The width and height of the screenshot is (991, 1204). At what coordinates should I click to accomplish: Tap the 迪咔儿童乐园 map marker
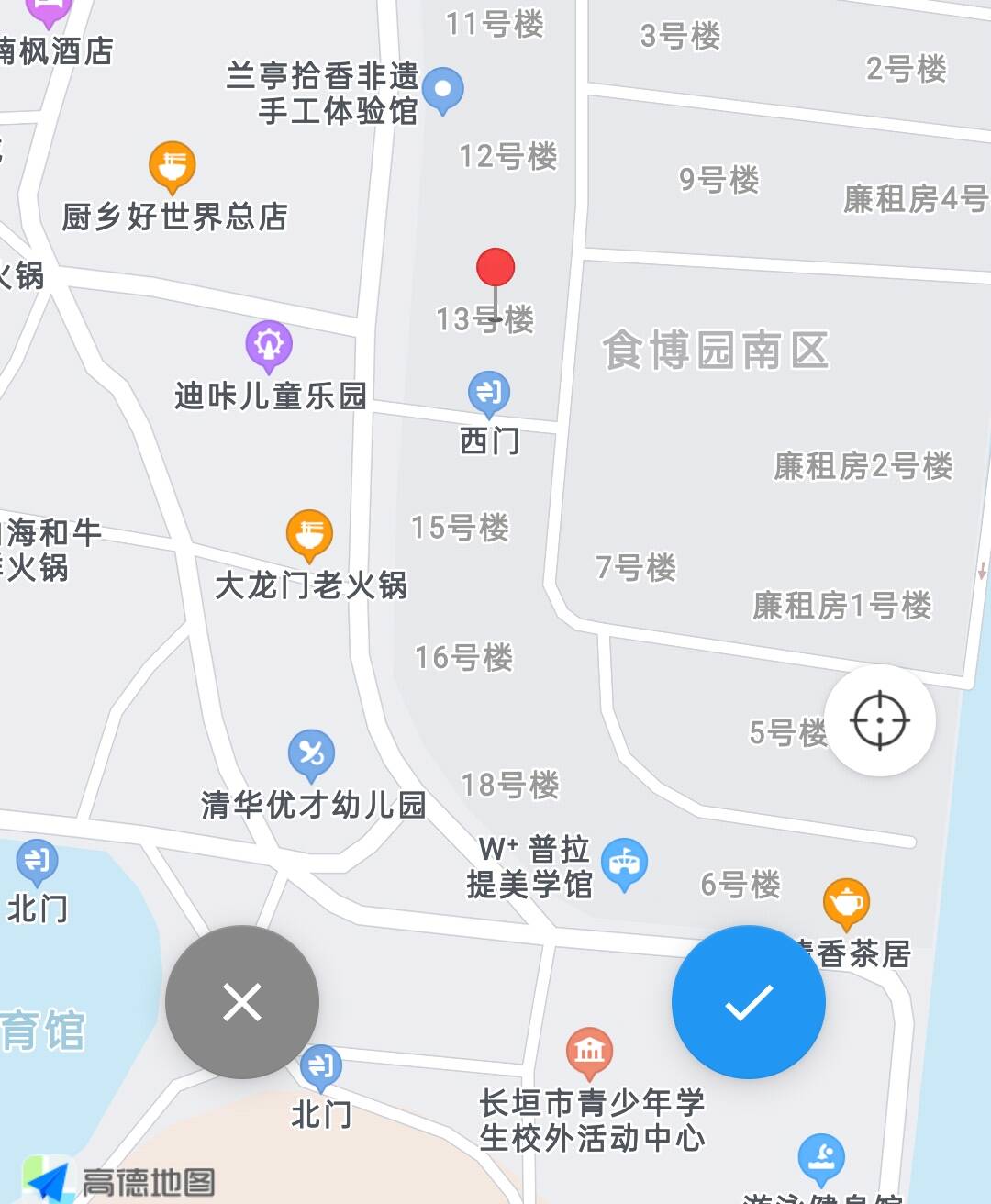pos(269,345)
